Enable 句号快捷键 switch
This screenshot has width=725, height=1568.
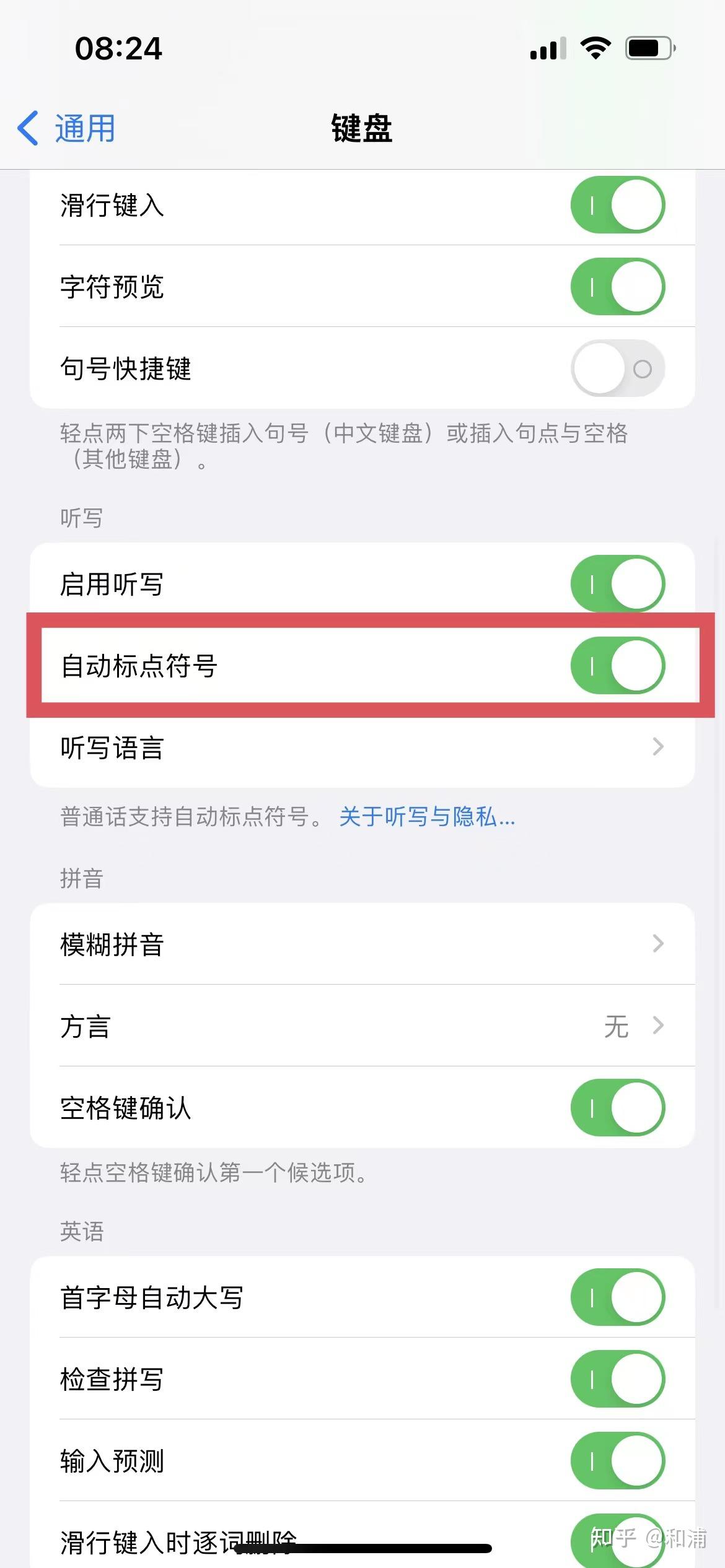pyautogui.click(x=618, y=368)
